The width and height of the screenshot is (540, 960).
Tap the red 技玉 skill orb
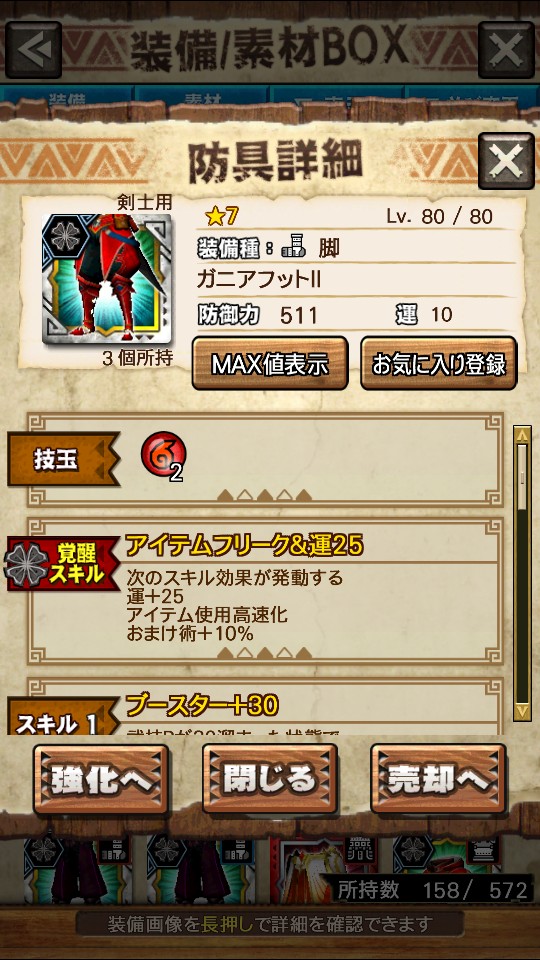163,456
